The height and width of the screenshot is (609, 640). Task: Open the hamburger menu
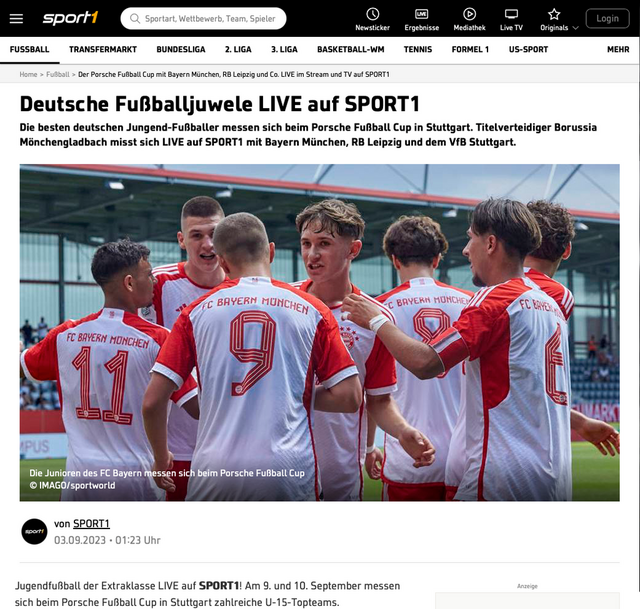(x=16, y=18)
